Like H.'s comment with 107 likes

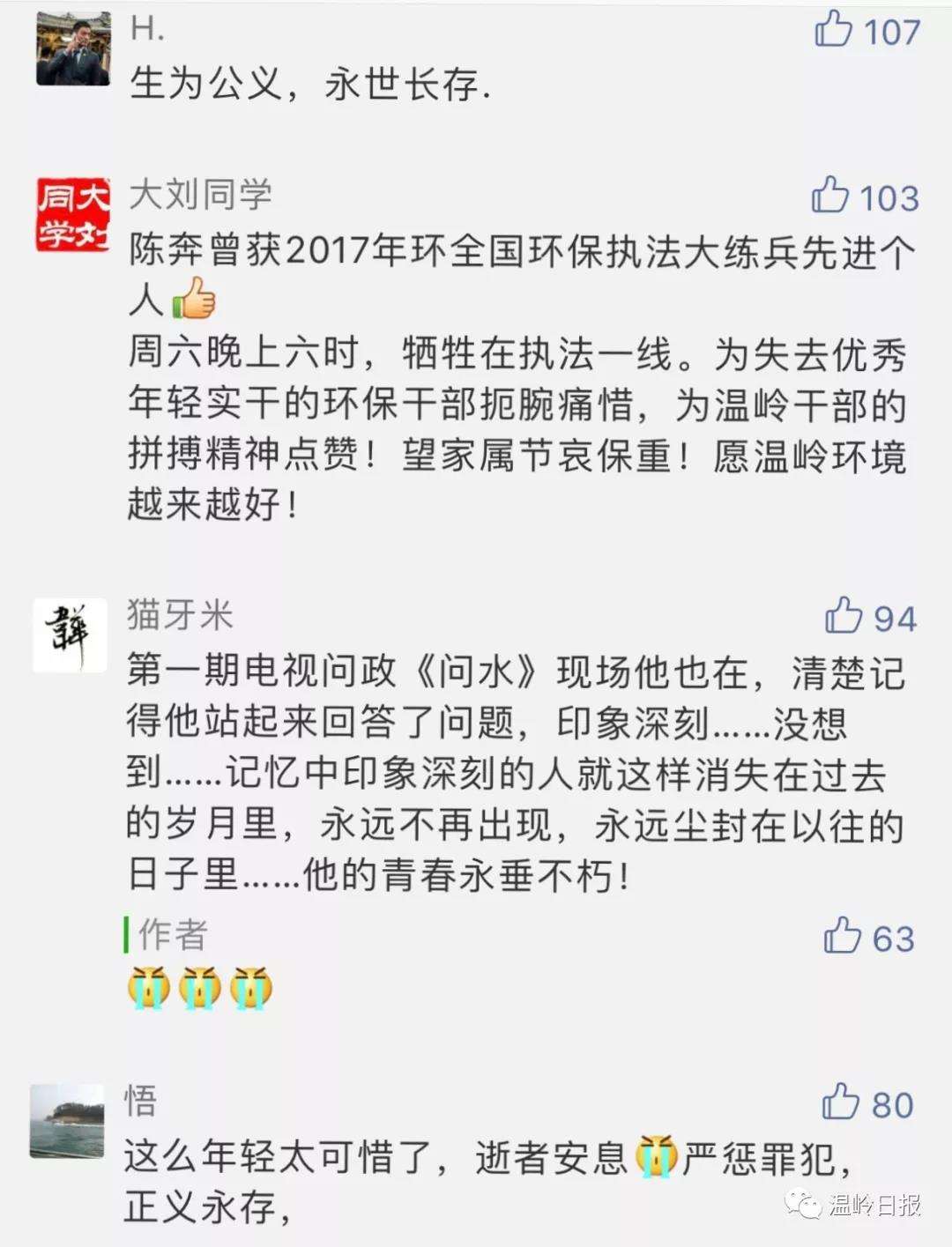(834, 31)
